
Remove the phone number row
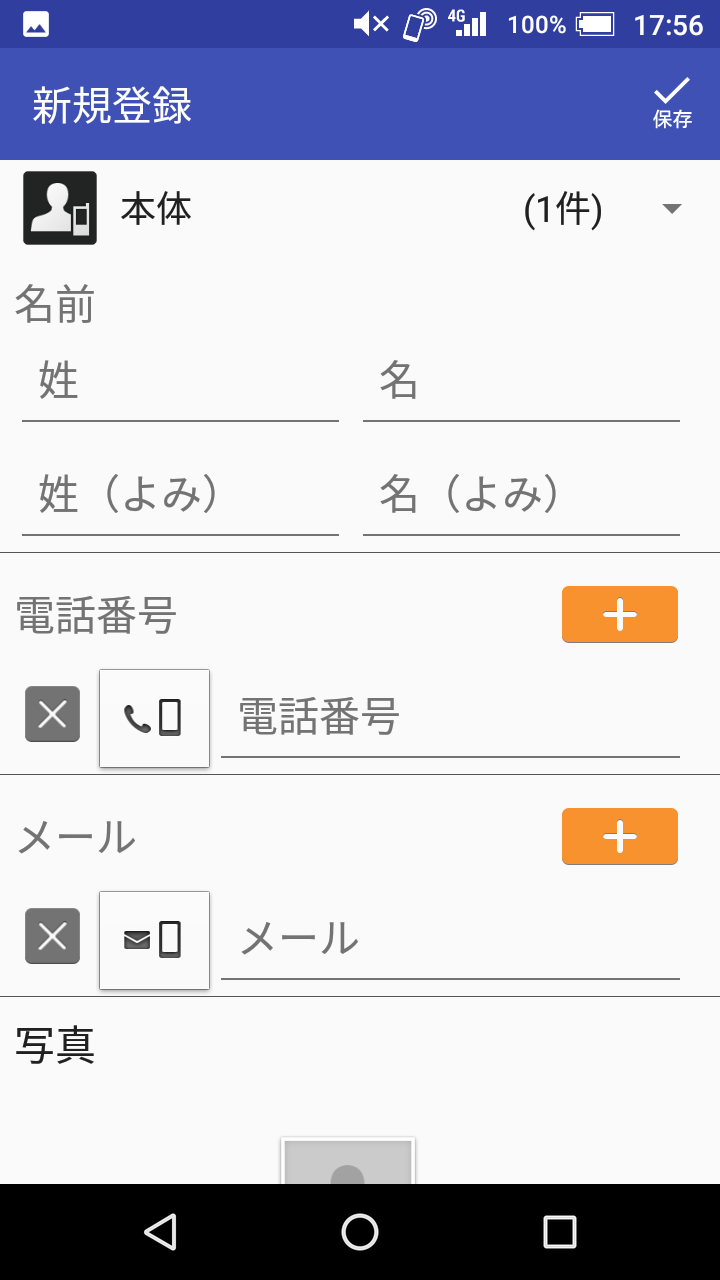pos(52,714)
